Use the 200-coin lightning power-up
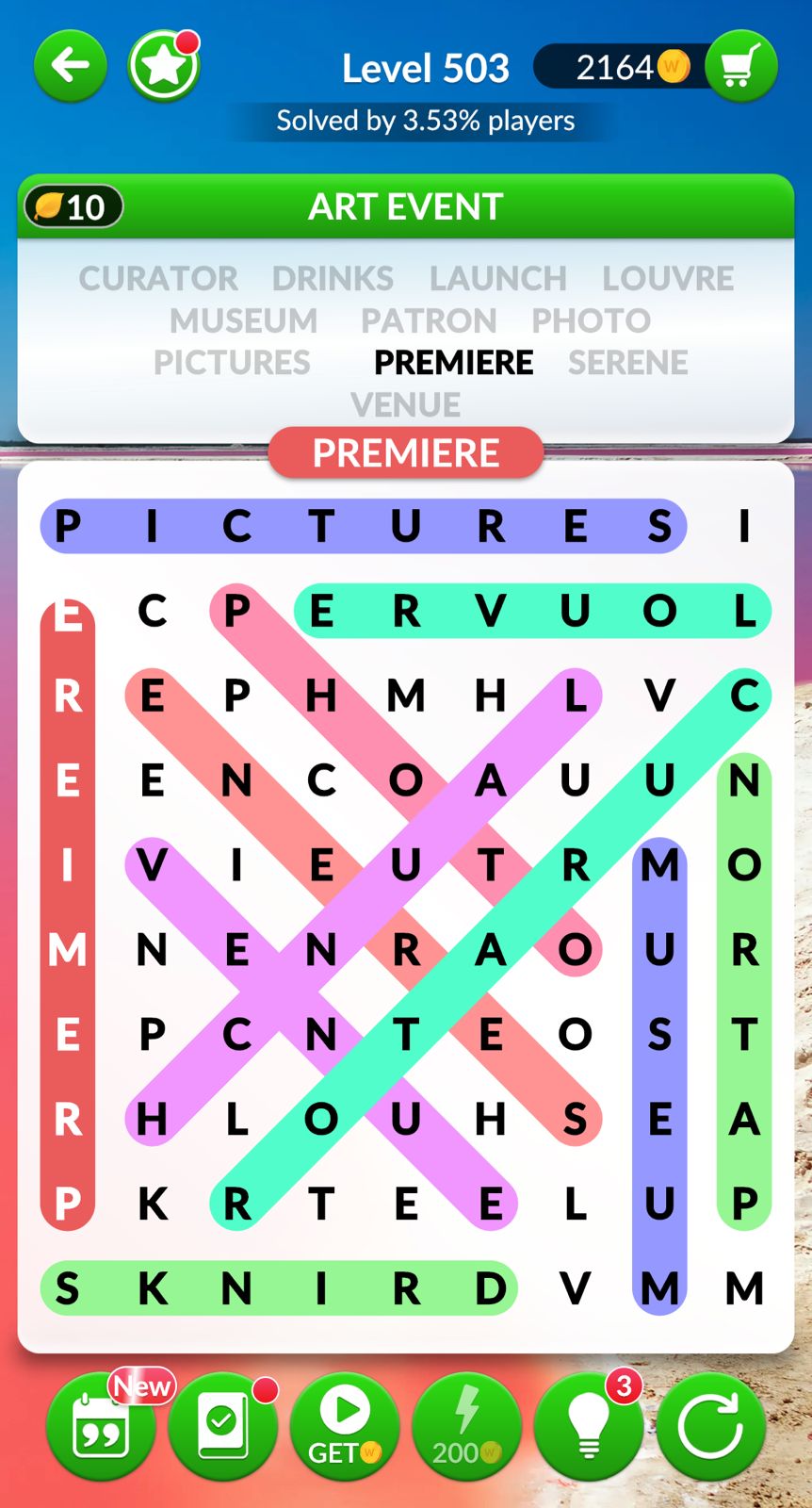The image size is (812, 1508). (x=466, y=1427)
